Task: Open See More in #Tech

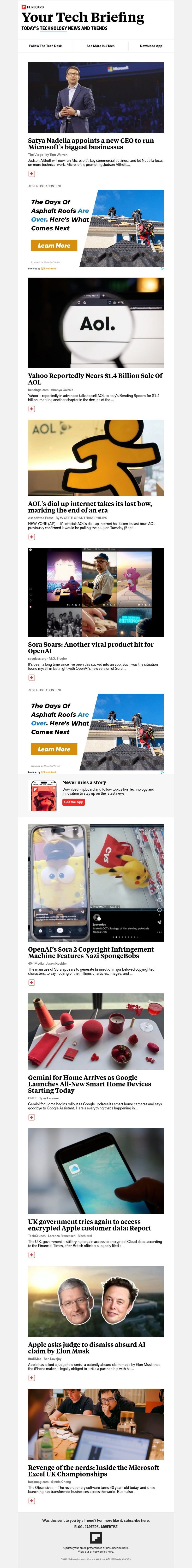Action: point(101,46)
